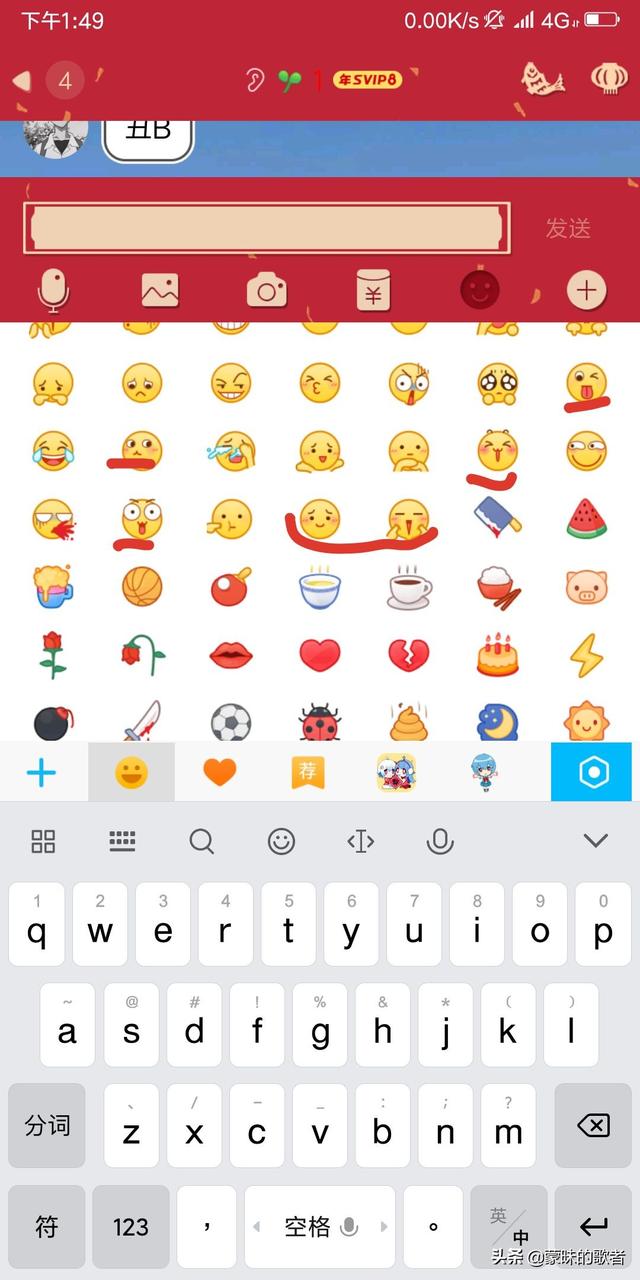This screenshot has width=640, height=1280.
Task: Switch keyboard to 123 numeric mode
Action: [x=130, y=1227]
